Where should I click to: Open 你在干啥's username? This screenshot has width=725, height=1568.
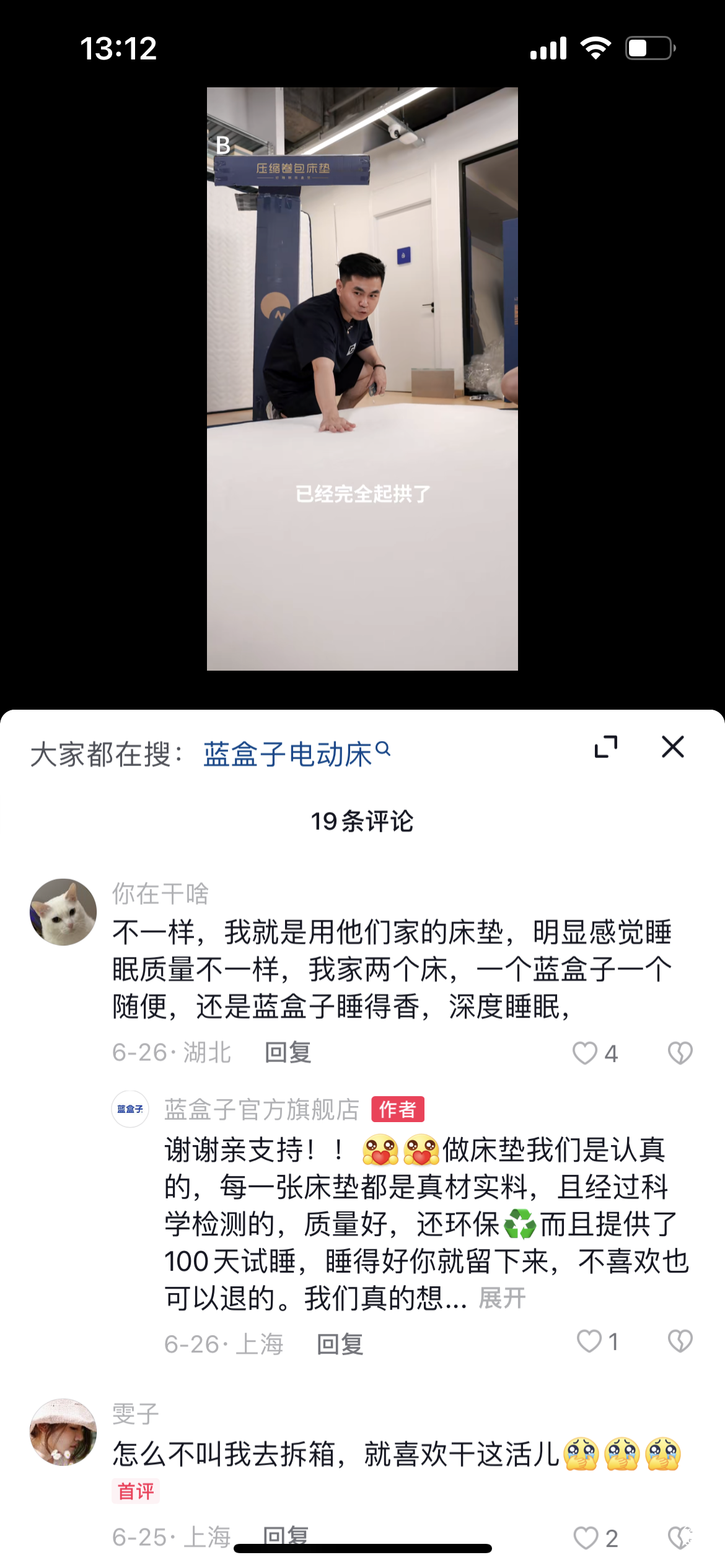pyautogui.click(x=160, y=894)
